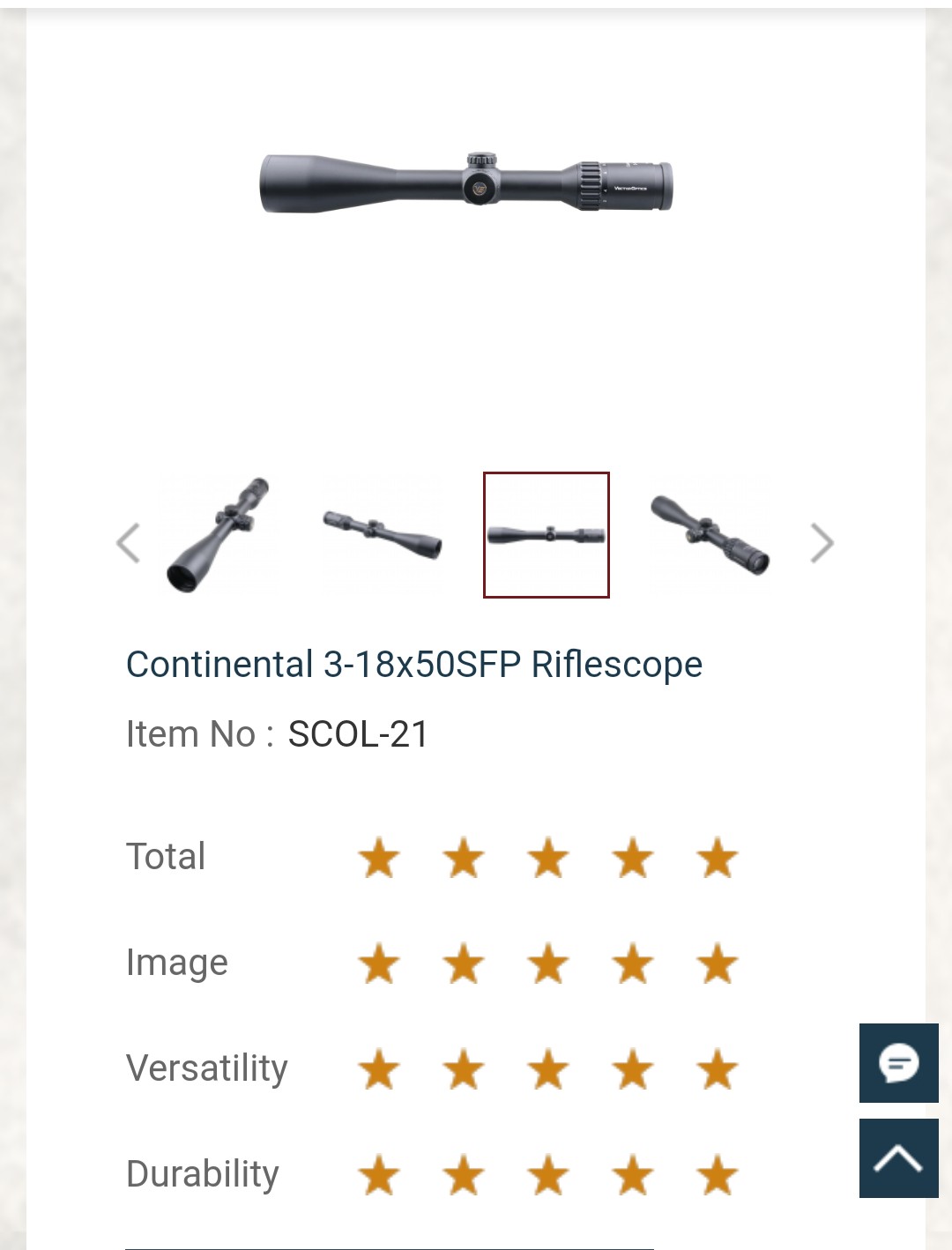Screen dimensions: 952x1250
Task: Open the Continental 3-18x50SFP Riflescope title
Action: (414, 665)
